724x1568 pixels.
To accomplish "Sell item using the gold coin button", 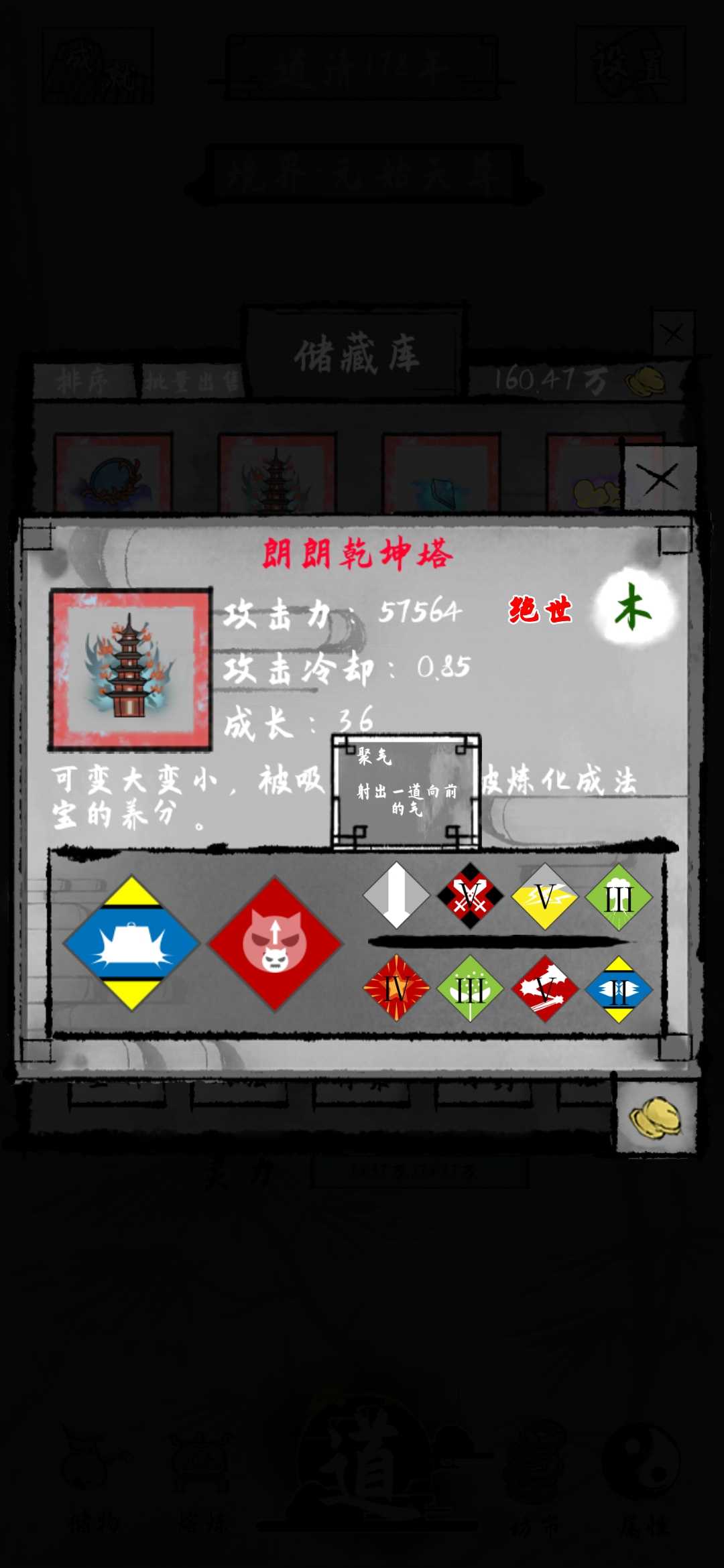I will (655, 1117).
